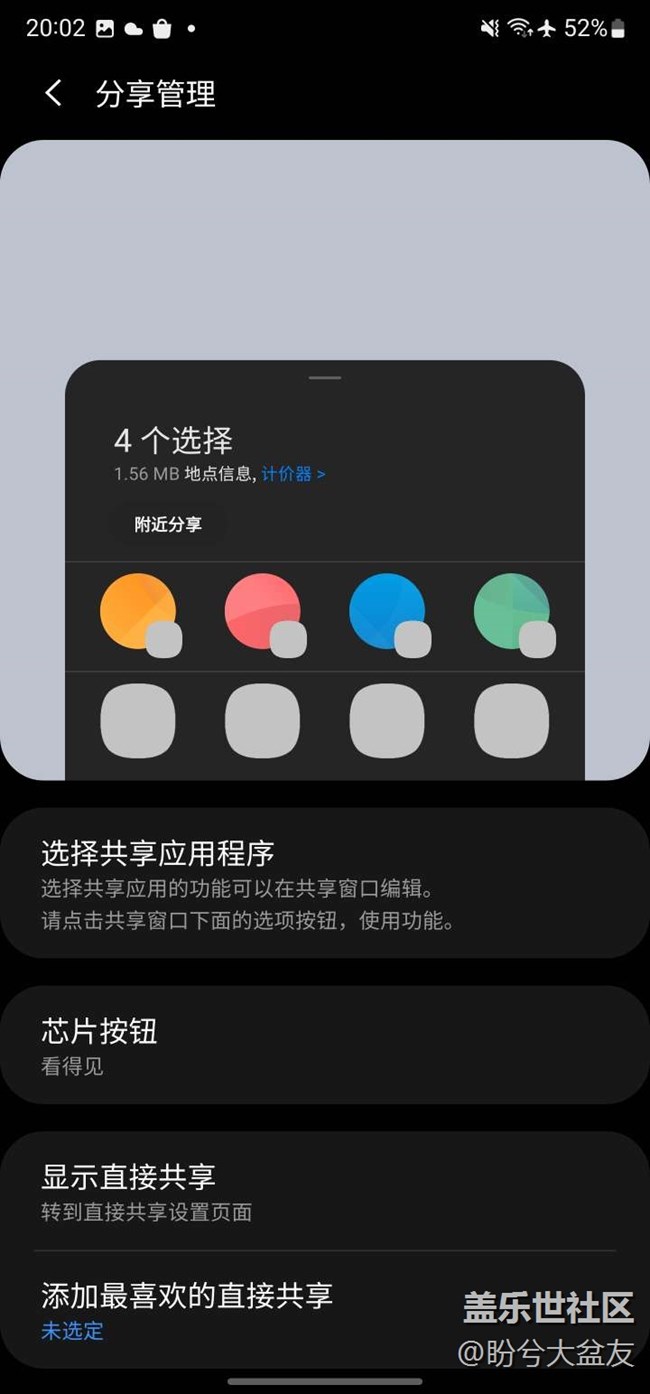This screenshot has width=650, height=1394.
Task: Open 芯片按钮 setting
Action: click(x=324, y=1045)
